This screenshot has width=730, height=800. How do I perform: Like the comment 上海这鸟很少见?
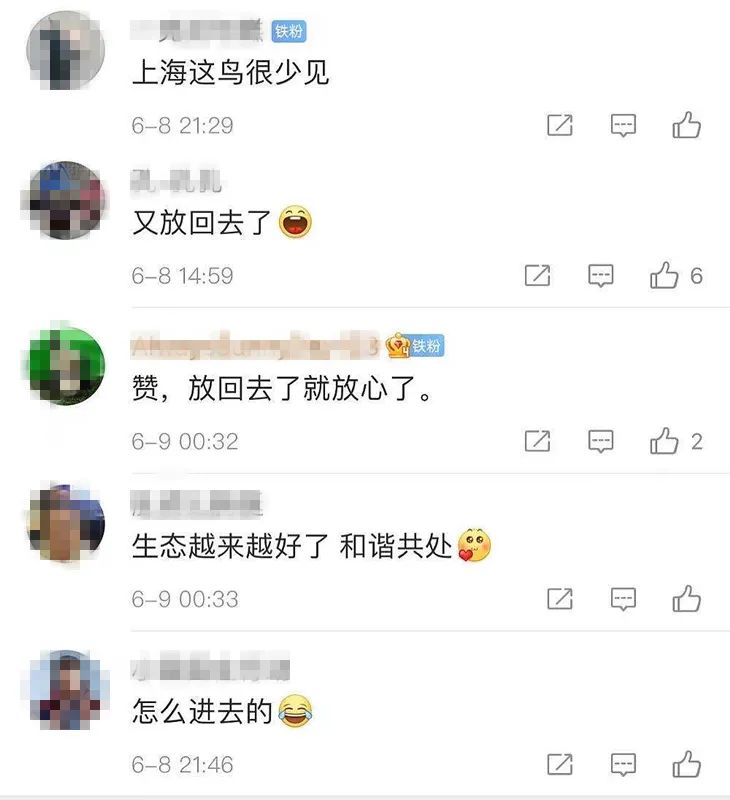point(686,125)
